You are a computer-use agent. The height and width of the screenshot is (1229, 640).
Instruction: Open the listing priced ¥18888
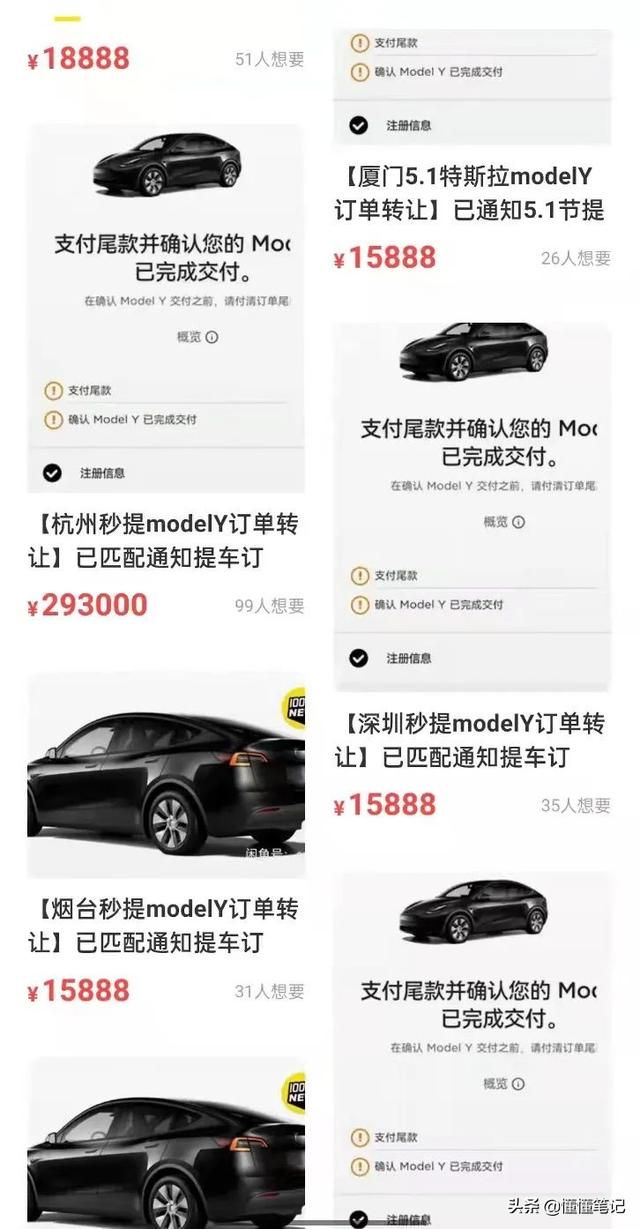pyautogui.click(x=79, y=58)
